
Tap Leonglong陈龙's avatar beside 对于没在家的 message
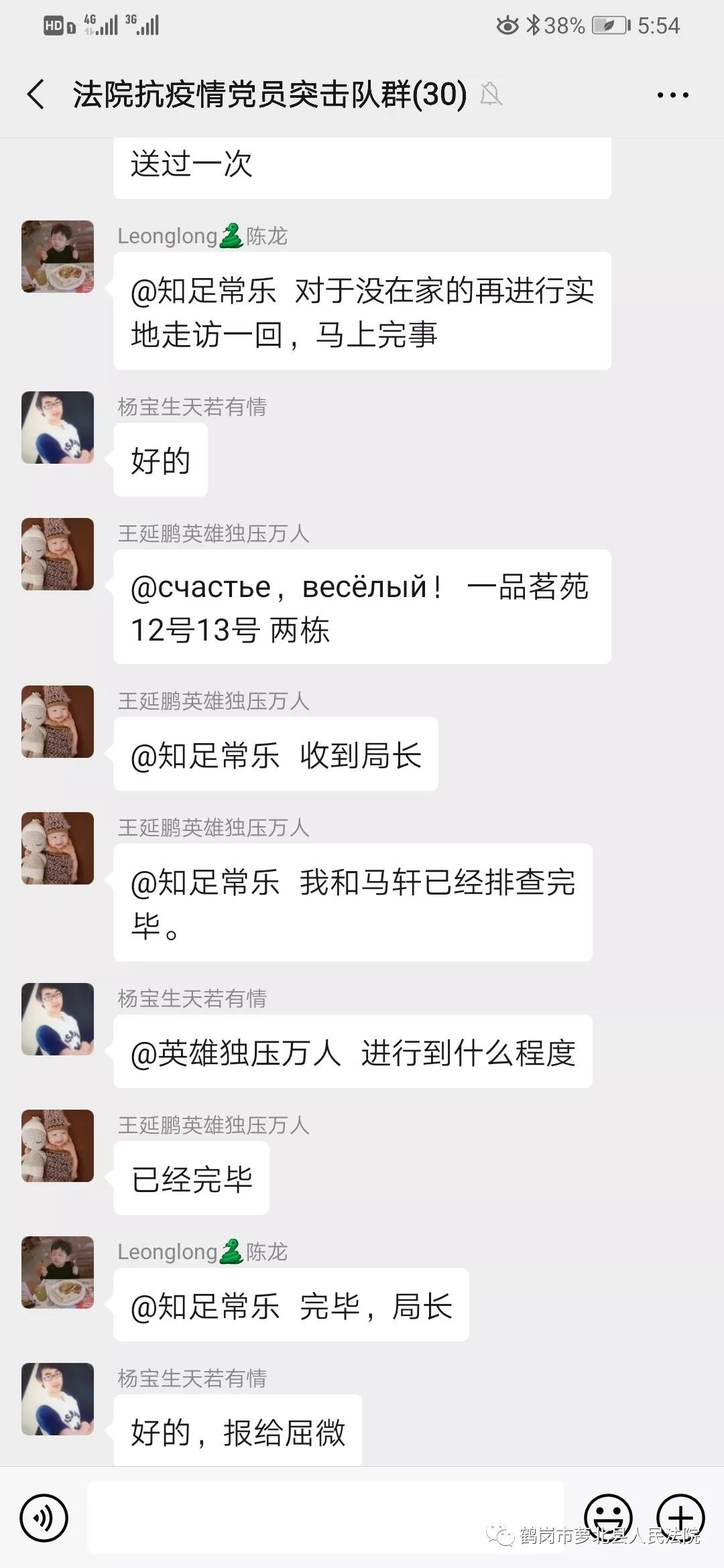pyautogui.click(x=58, y=257)
